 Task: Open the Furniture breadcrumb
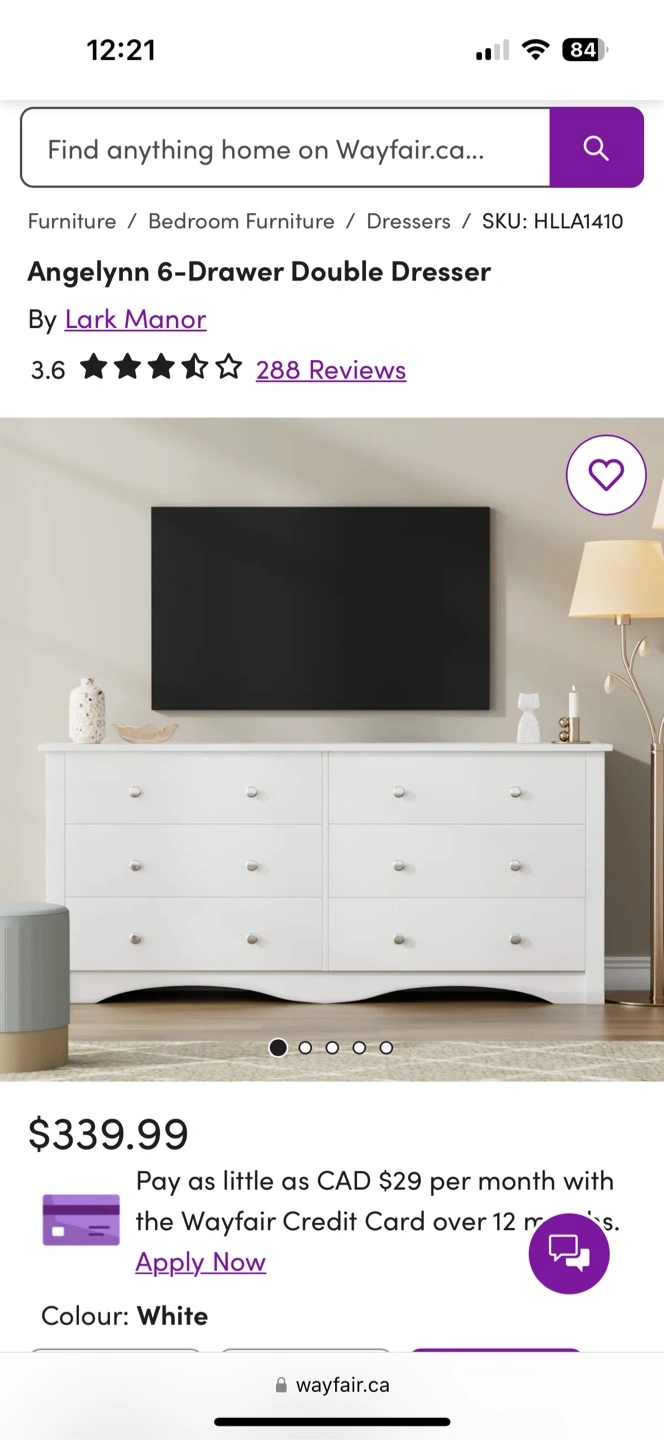[x=72, y=221]
